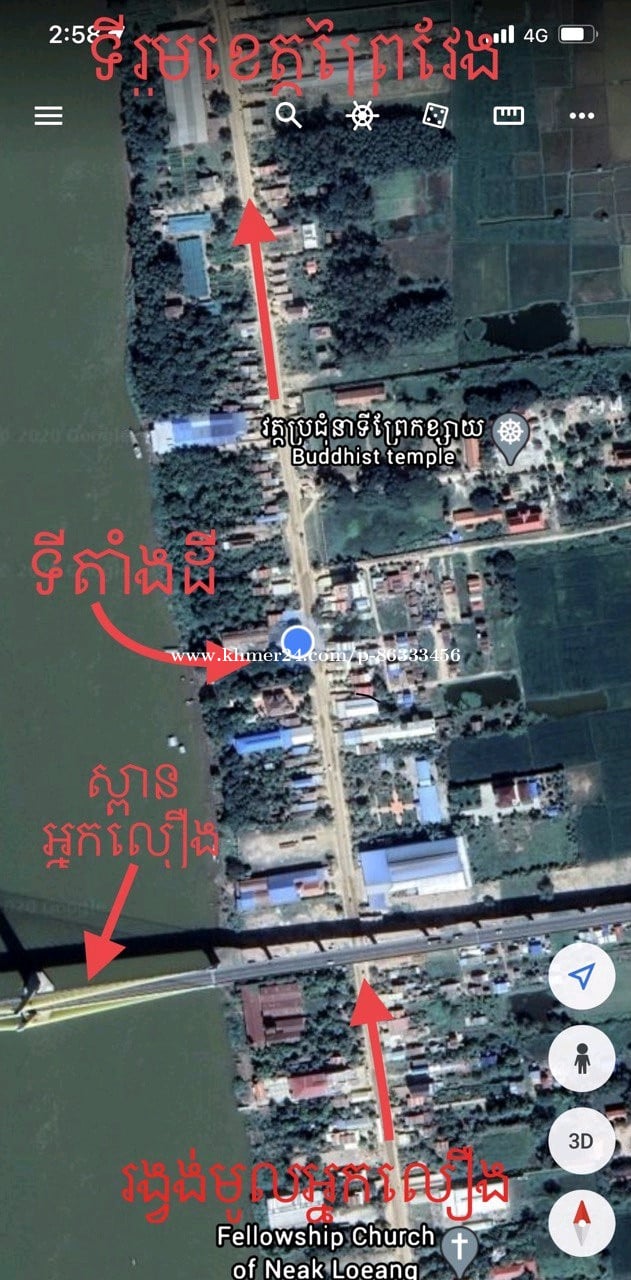The image size is (631, 1280).
Task: Open Voyager ship wheel
Action: [362, 116]
